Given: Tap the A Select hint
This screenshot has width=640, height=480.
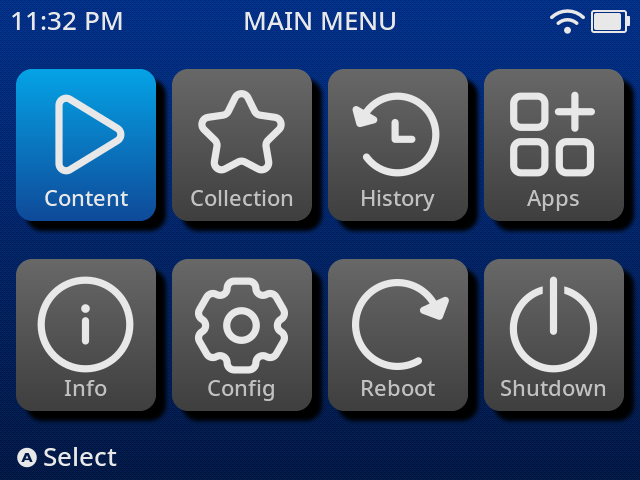Looking at the screenshot, I should coord(67,458).
